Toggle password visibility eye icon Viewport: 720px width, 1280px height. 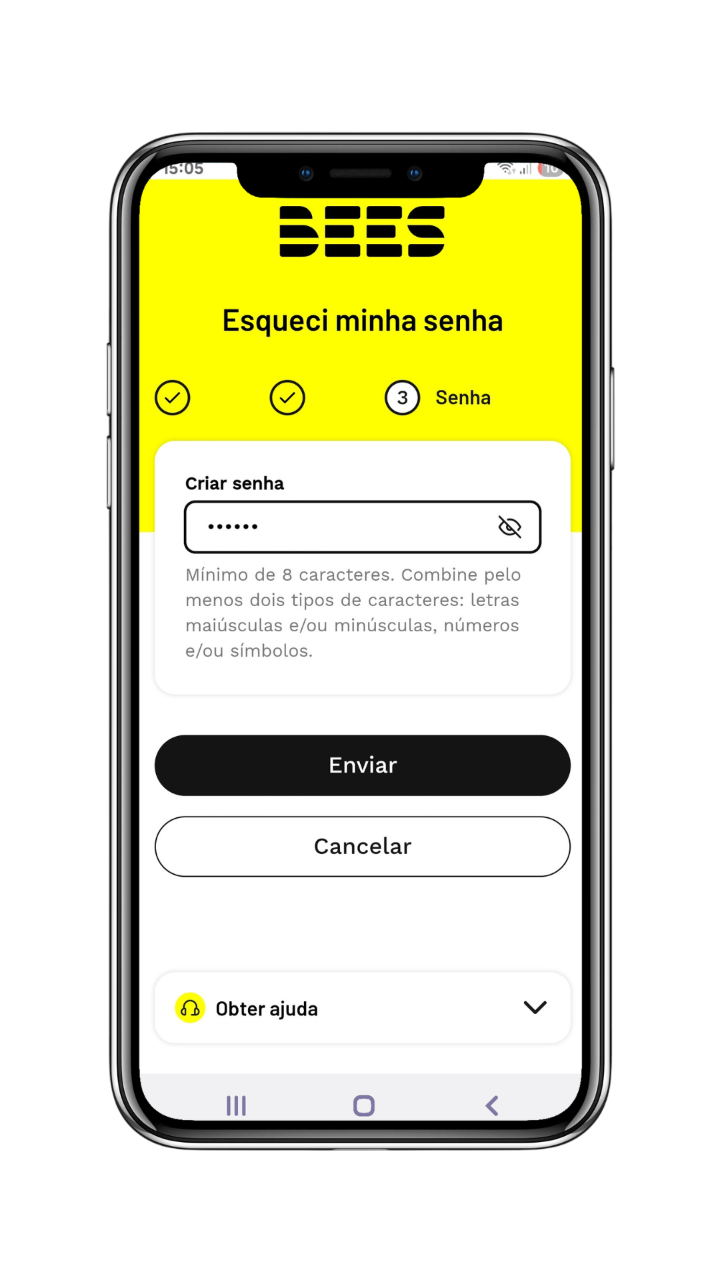pos(510,527)
